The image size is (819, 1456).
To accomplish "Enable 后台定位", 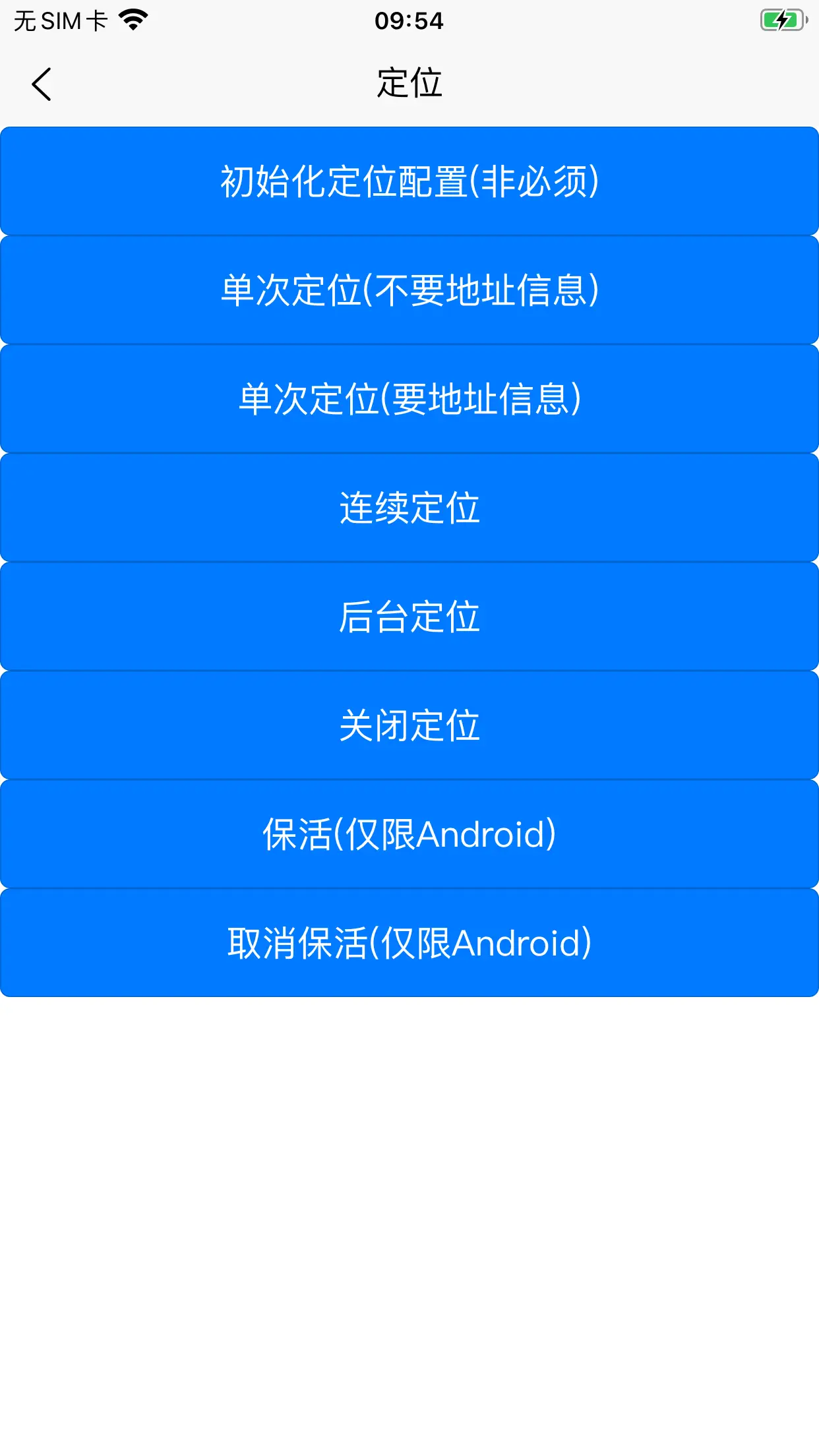I will click(x=409, y=617).
